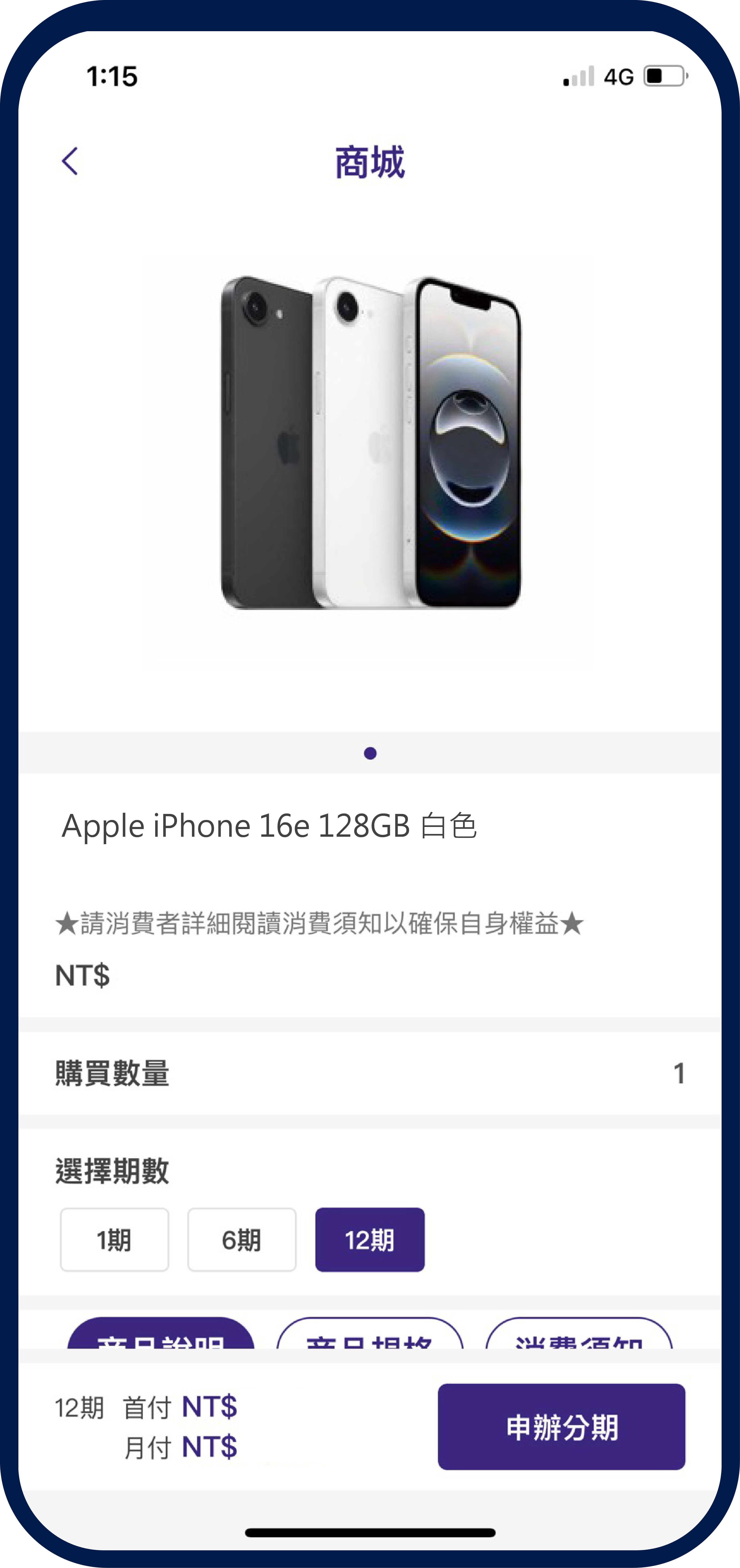Open the iPhone 16e product image
This screenshot has width=740, height=1568.
coord(370,443)
